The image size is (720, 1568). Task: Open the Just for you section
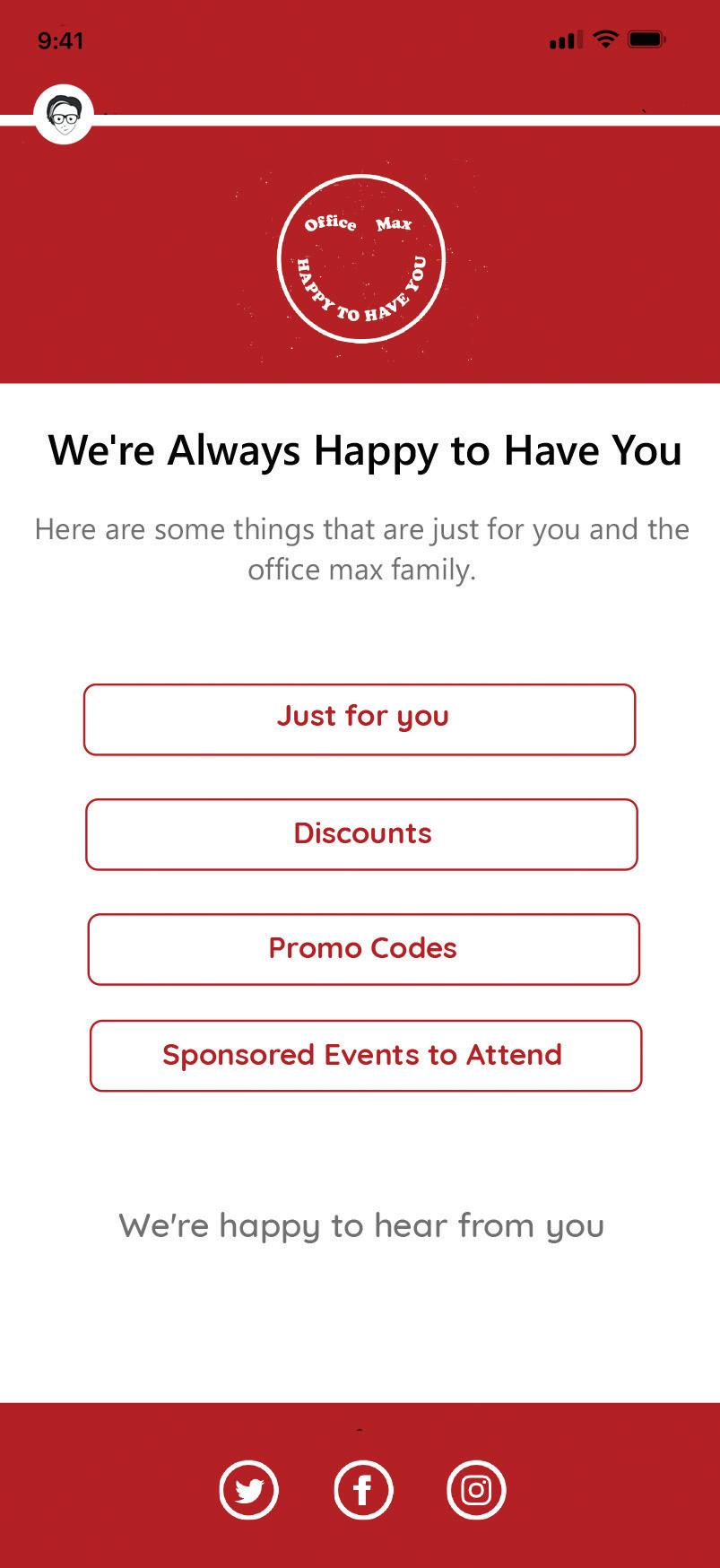tap(360, 719)
